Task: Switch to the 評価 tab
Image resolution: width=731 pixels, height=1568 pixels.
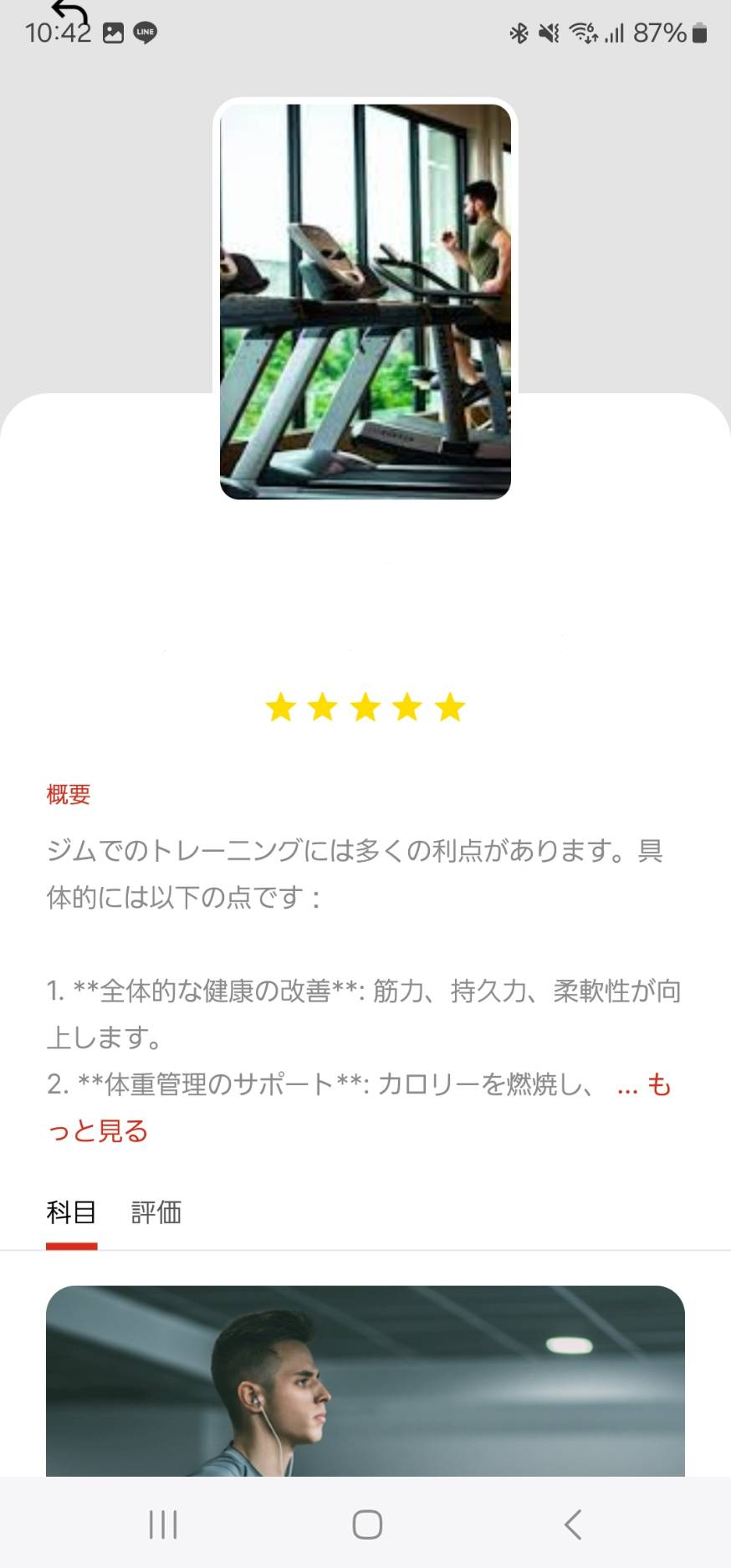Action: (x=156, y=1212)
